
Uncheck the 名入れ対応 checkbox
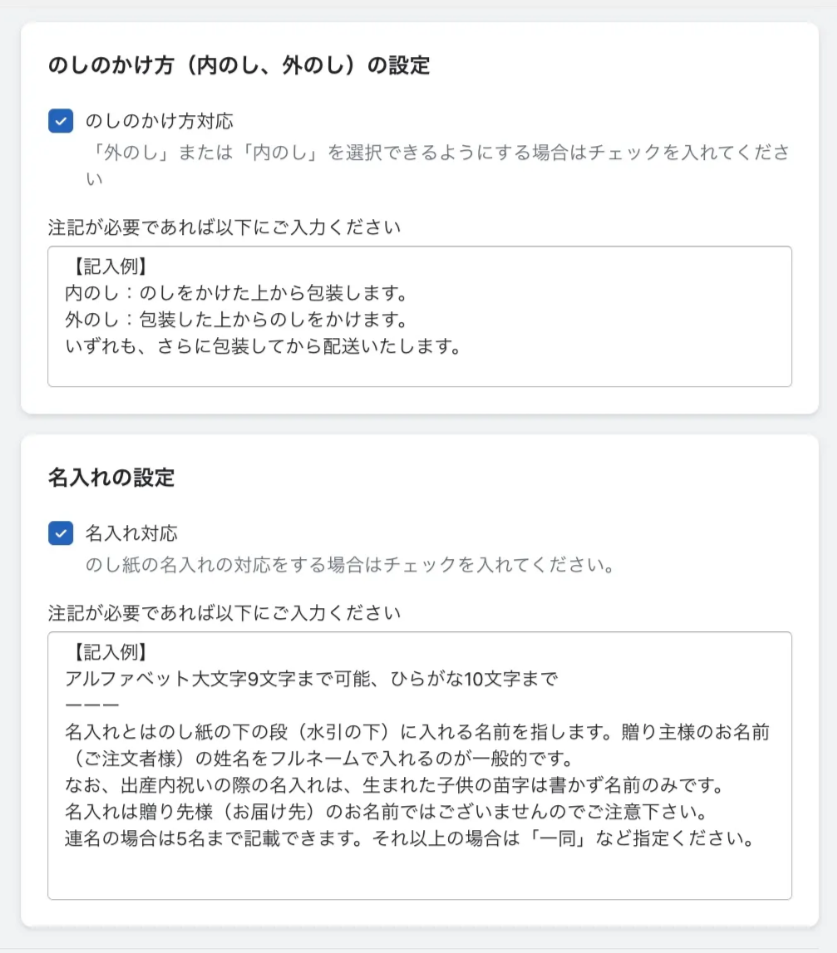pos(60,533)
